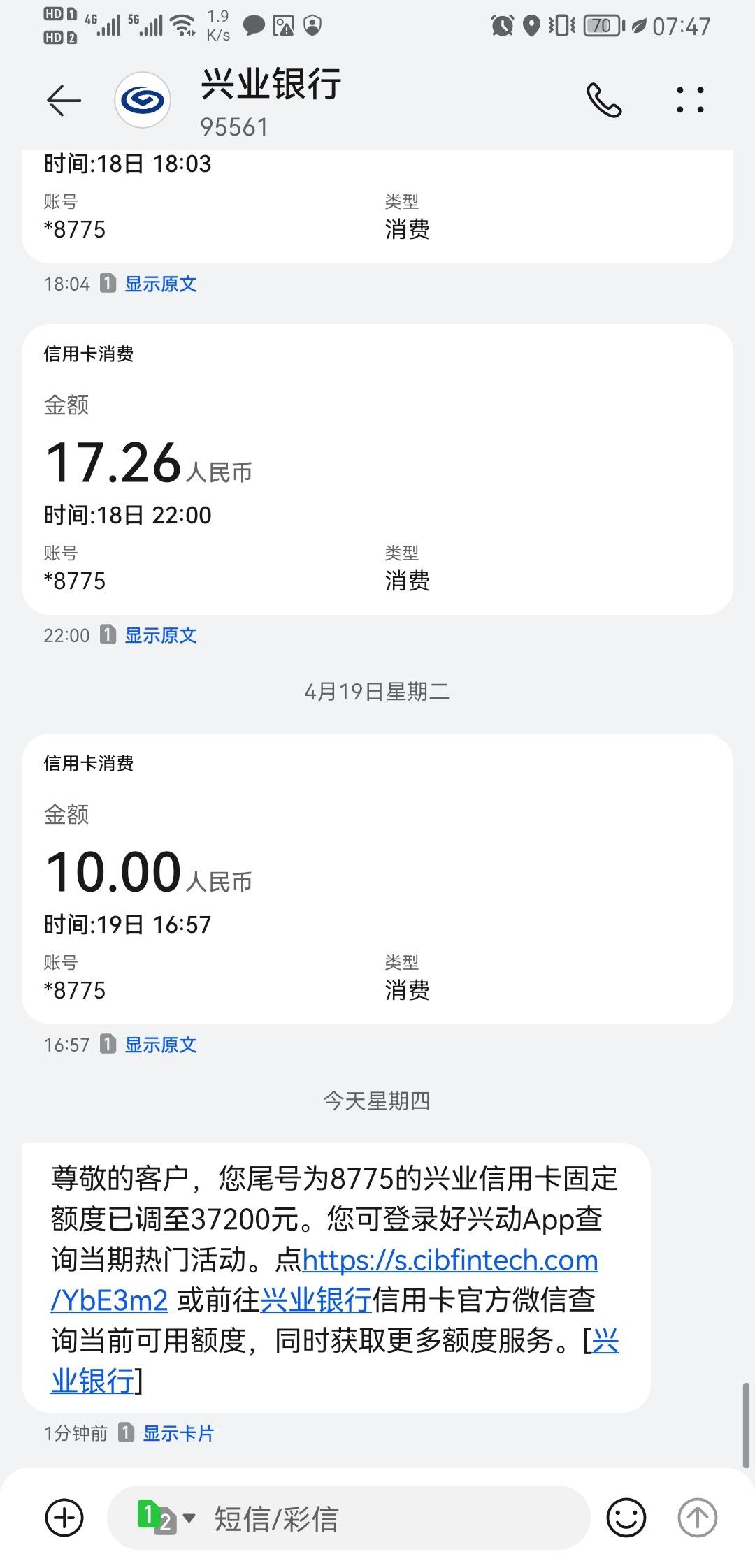Call 兴业银行 with the phone icon
Viewport: 755px width, 1568px height.
click(x=604, y=101)
